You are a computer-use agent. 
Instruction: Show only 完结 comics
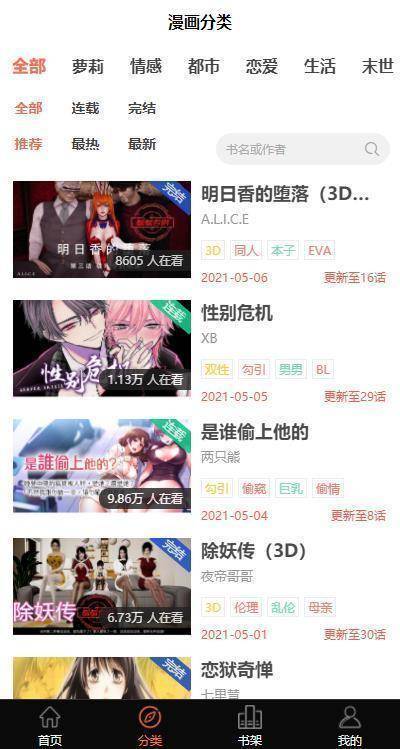click(x=142, y=108)
